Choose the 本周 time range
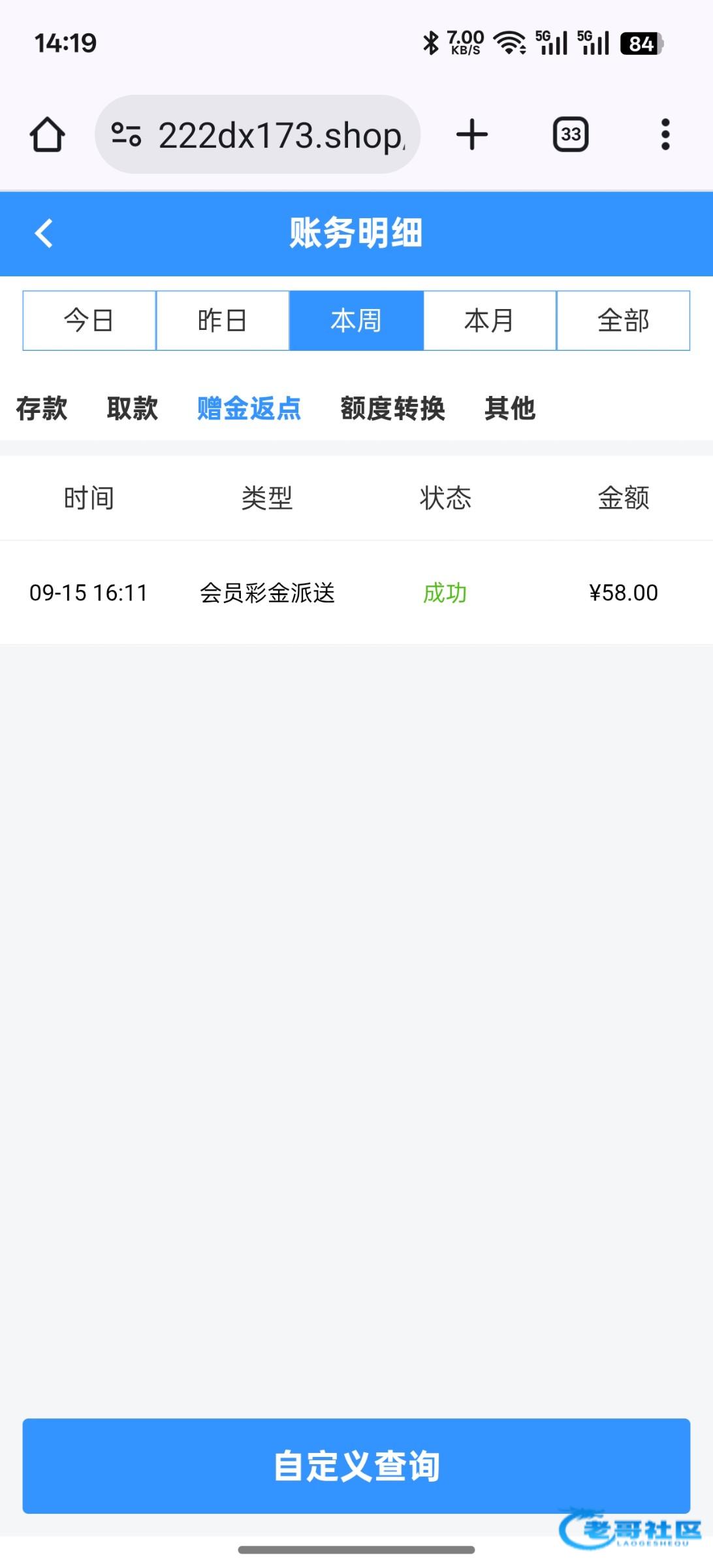 [356, 321]
